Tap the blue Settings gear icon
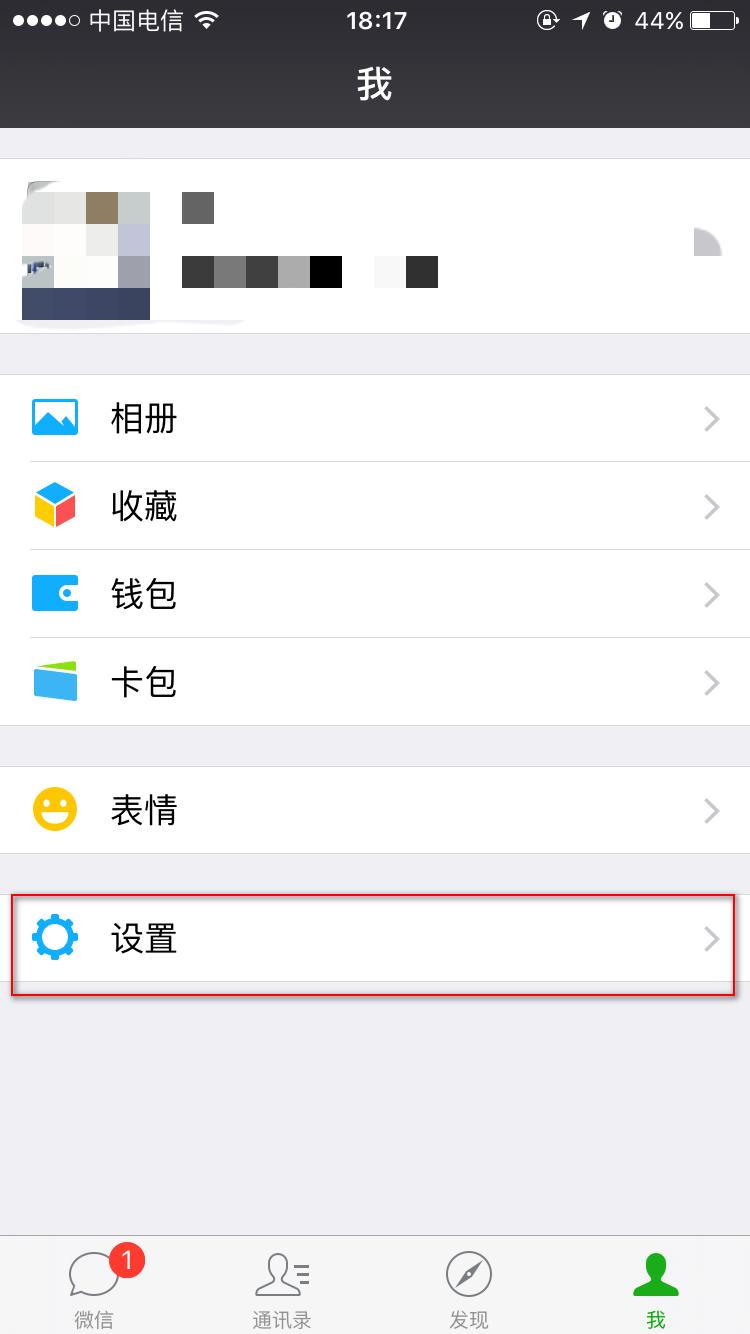This screenshot has width=750, height=1334. pyautogui.click(x=55, y=937)
